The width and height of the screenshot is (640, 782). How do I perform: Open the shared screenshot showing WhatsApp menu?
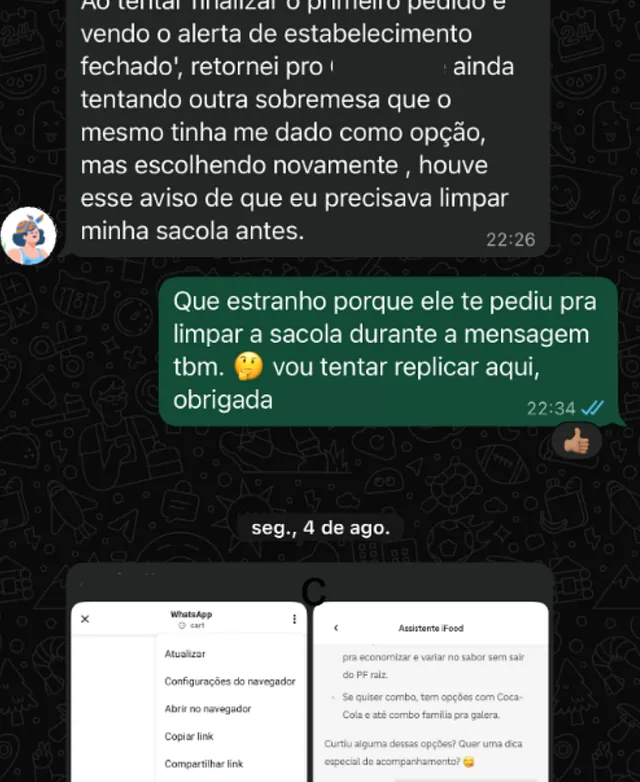(x=189, y=690)
